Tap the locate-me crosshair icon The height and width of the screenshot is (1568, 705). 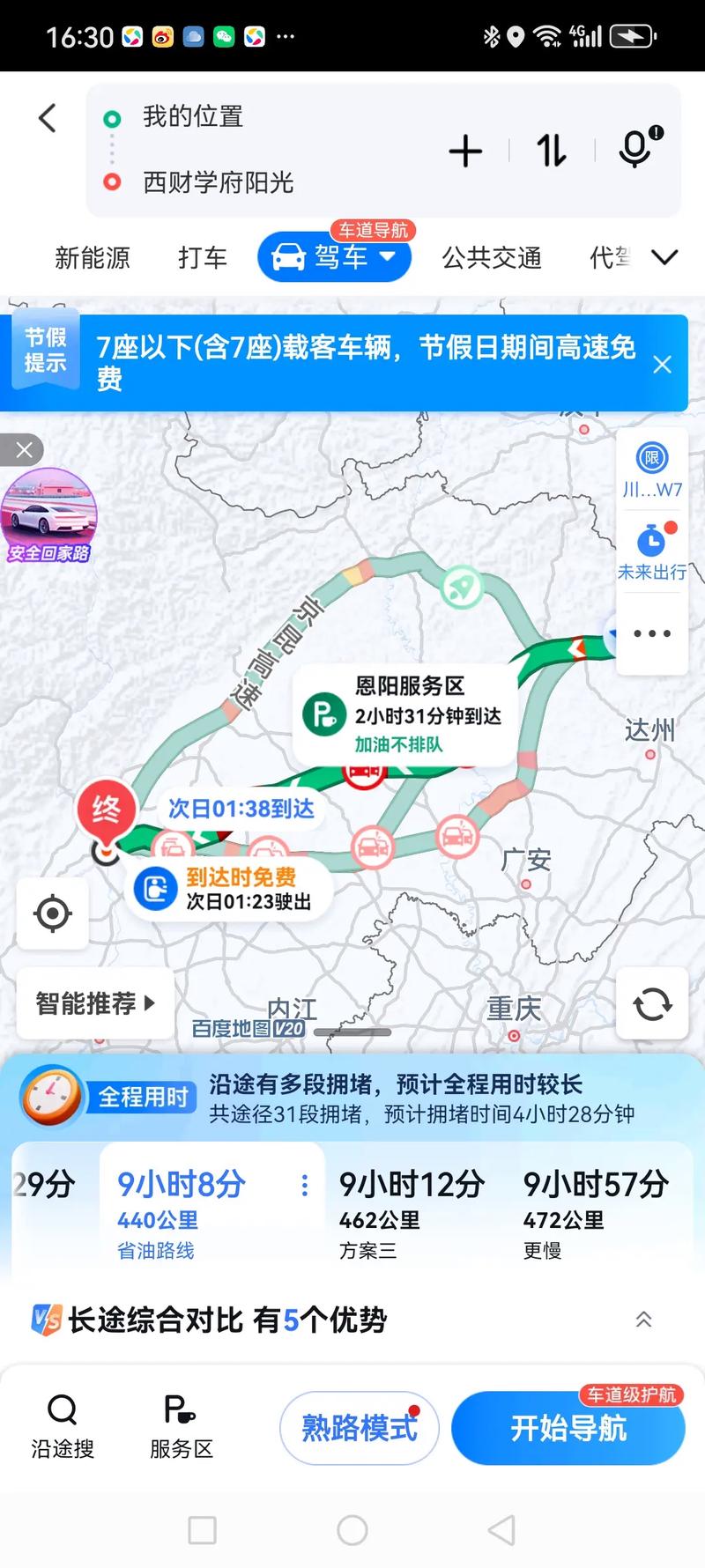(52, 914)
